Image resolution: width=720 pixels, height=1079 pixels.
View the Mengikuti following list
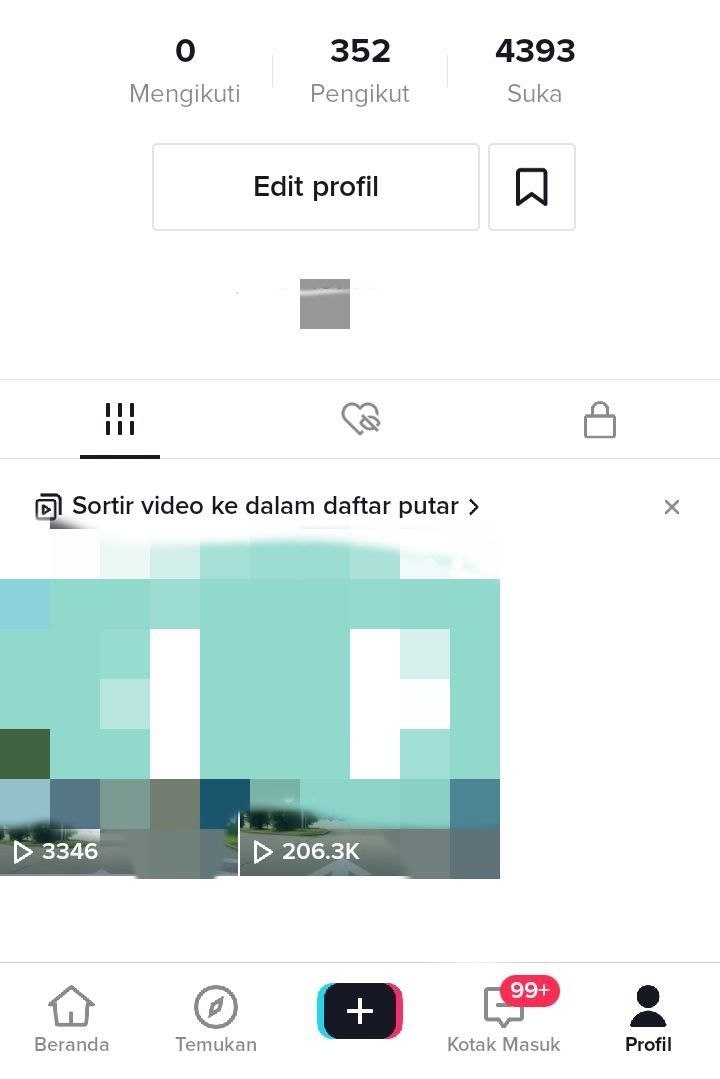coord(185,70)
